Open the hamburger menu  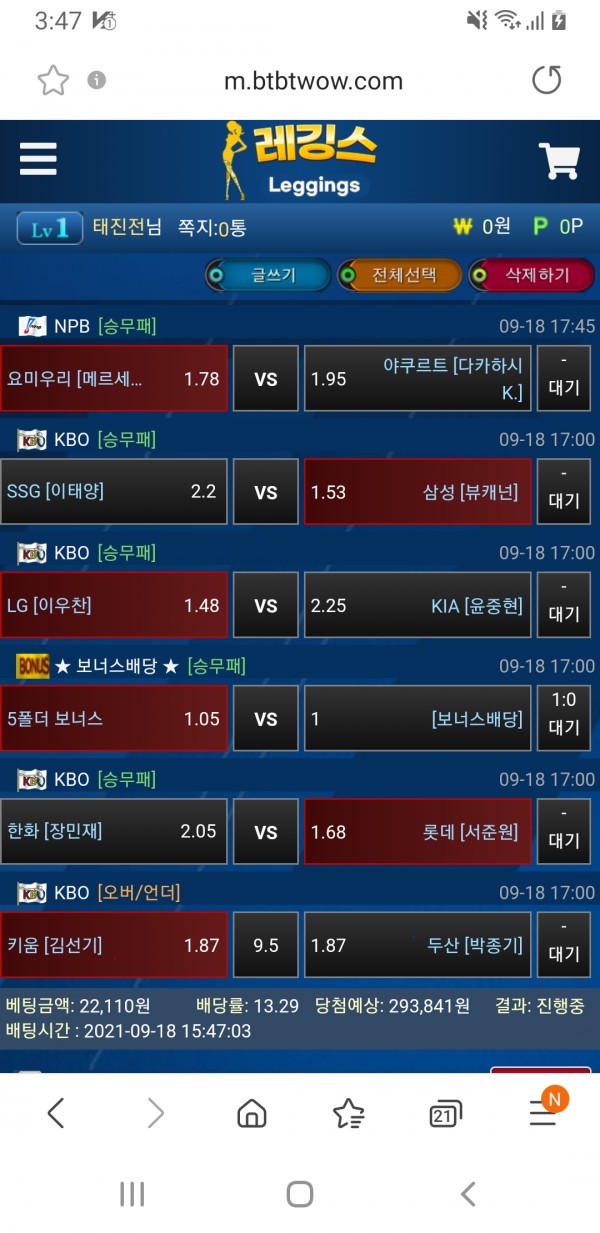click(38, 159)
